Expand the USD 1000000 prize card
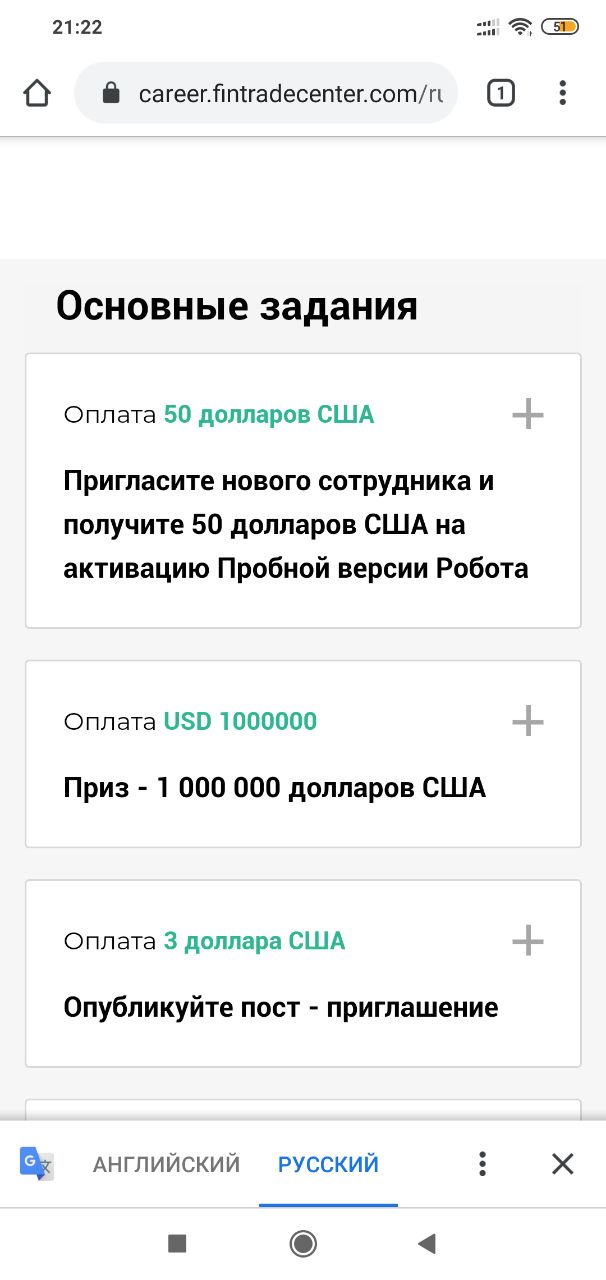The width and height of the screenshot is (606, 1280). (527, 721)
